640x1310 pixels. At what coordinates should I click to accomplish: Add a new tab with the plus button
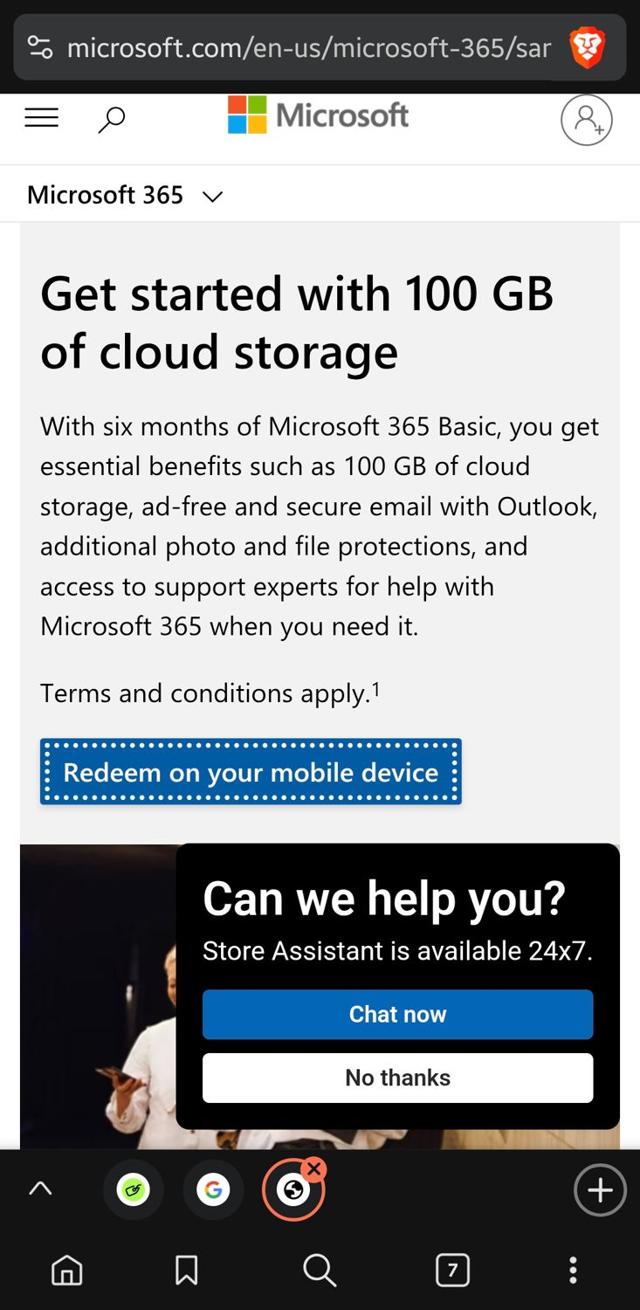[x=599, y=1190]
